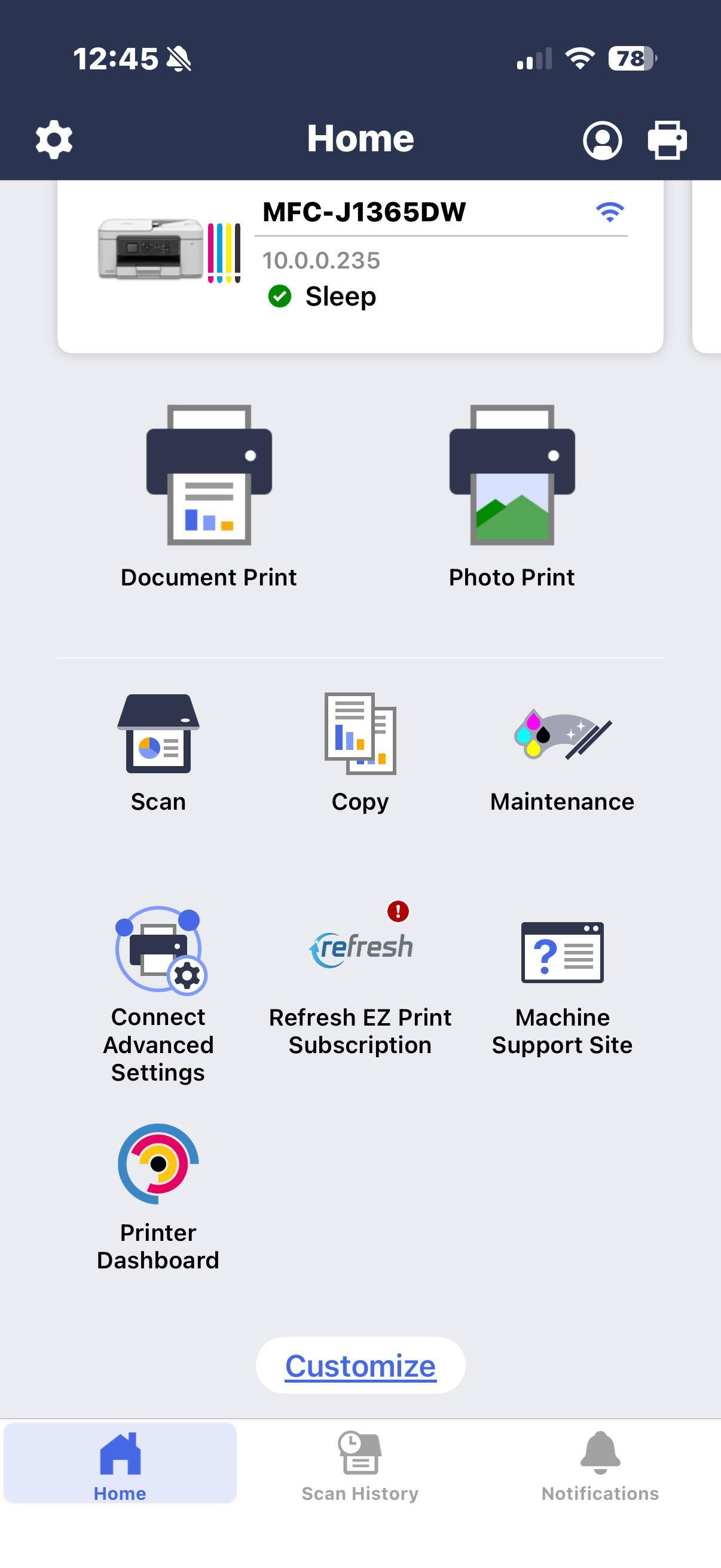Open Printer Dashboard
Viewport: 721px width, 1568px height.
158,1196
